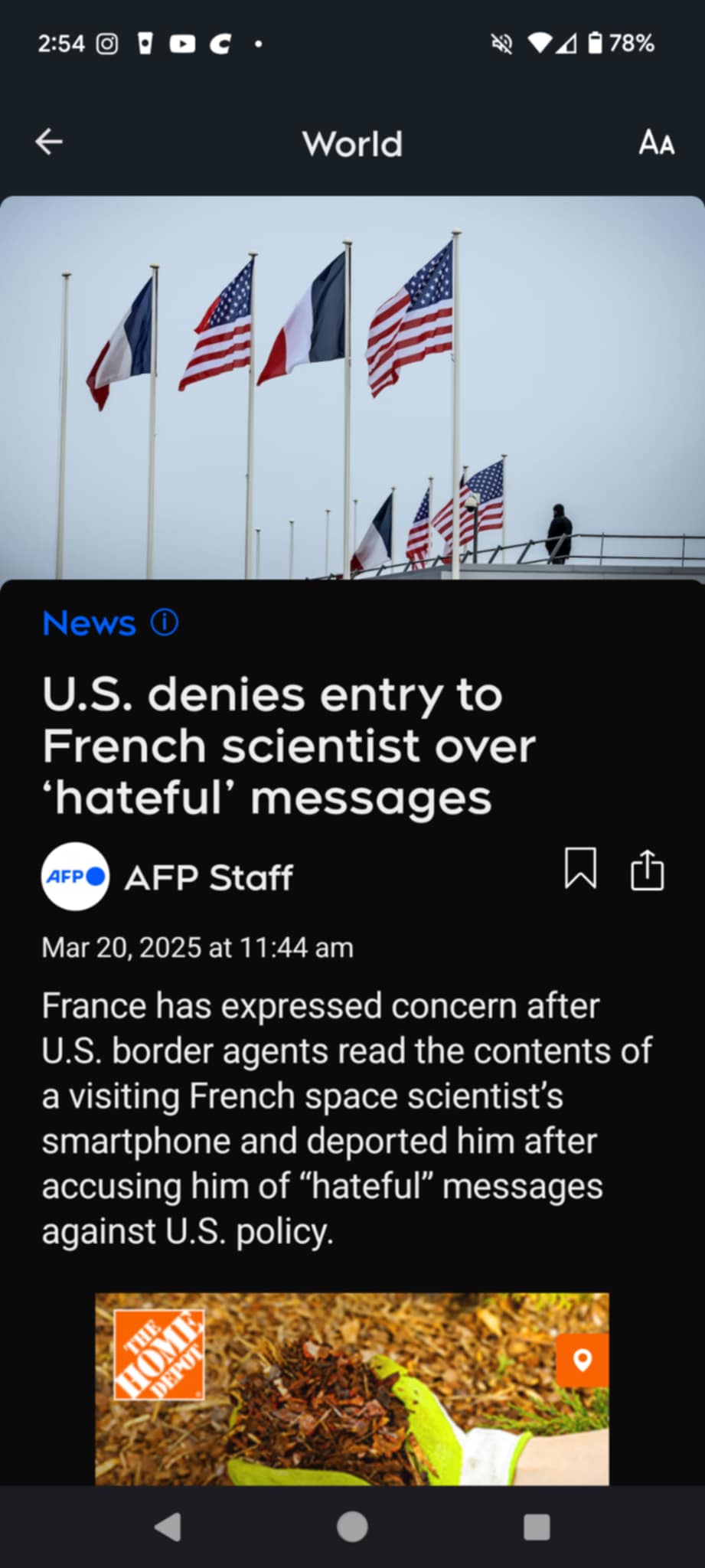Share this article

point(647,871)
